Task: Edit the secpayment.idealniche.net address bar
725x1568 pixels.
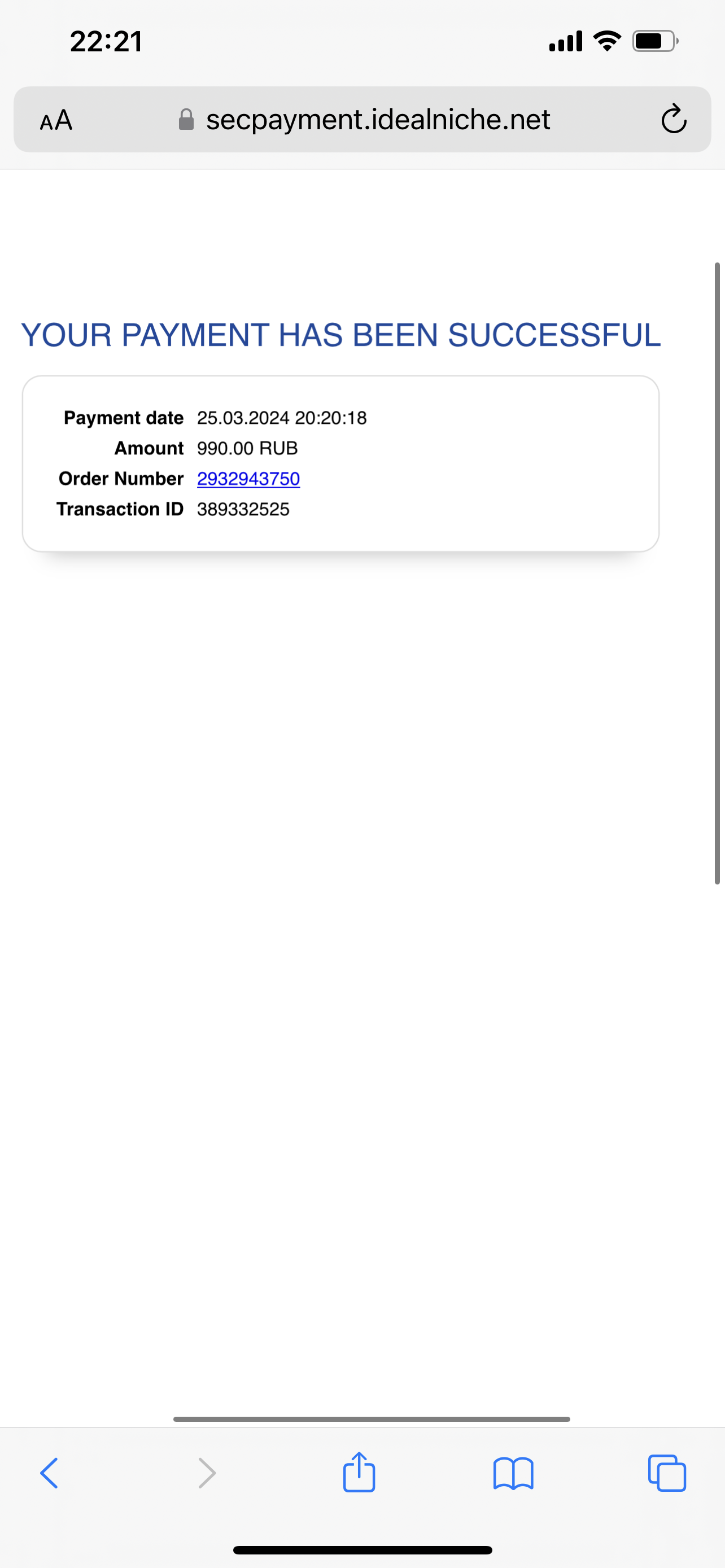Action: point(377,120)
